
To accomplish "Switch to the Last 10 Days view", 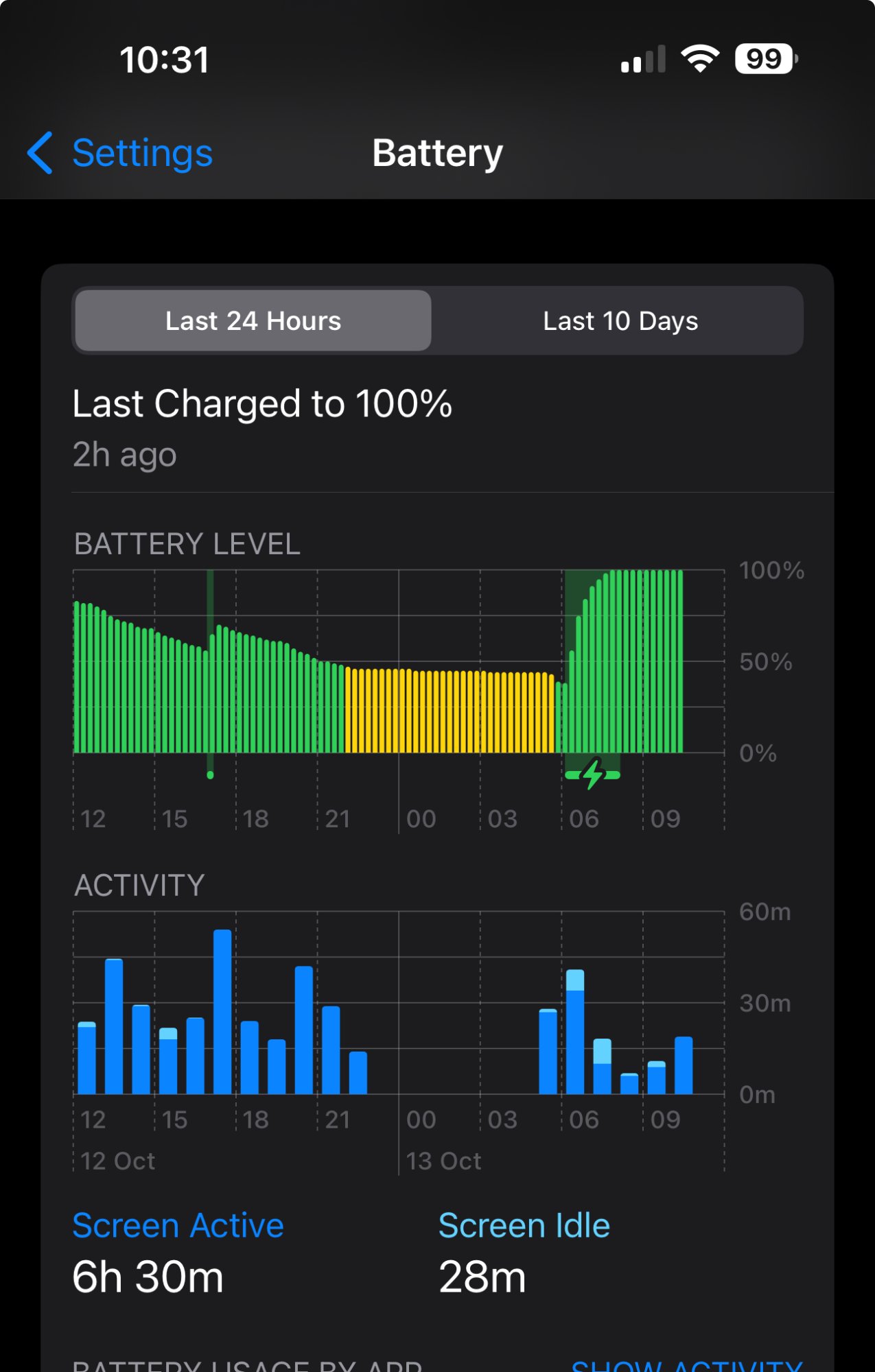I will [620, 320].
